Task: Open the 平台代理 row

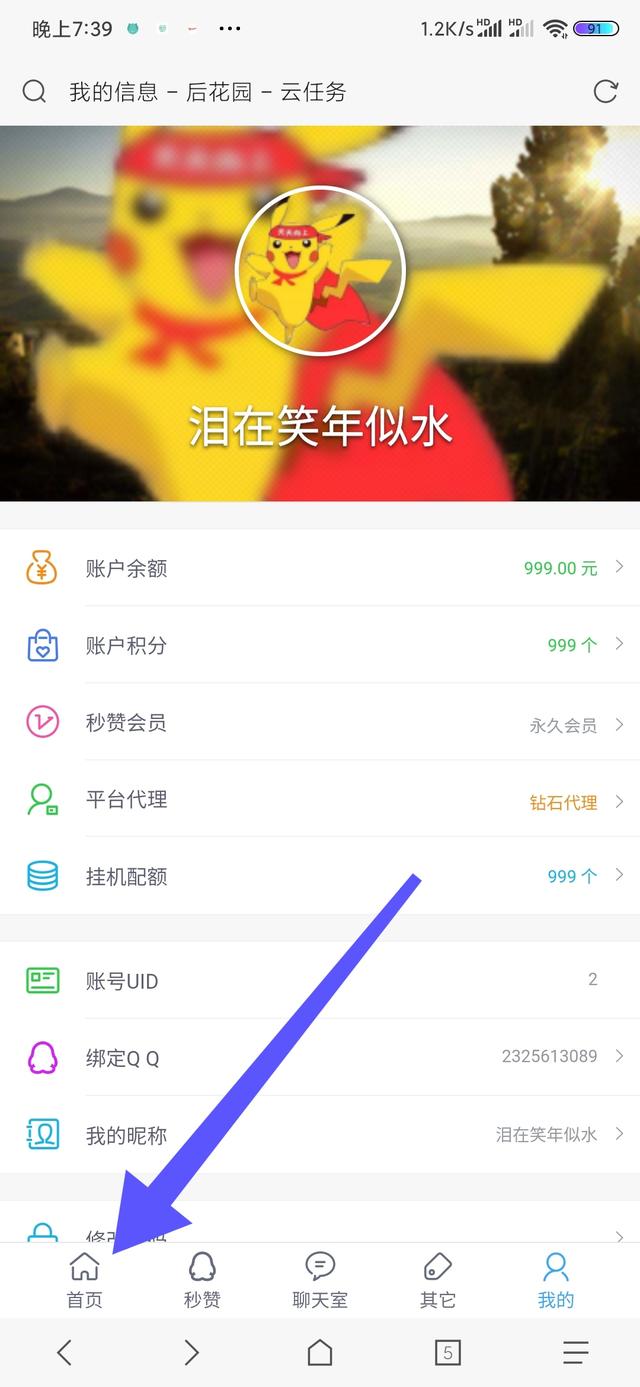Action: 320,800
